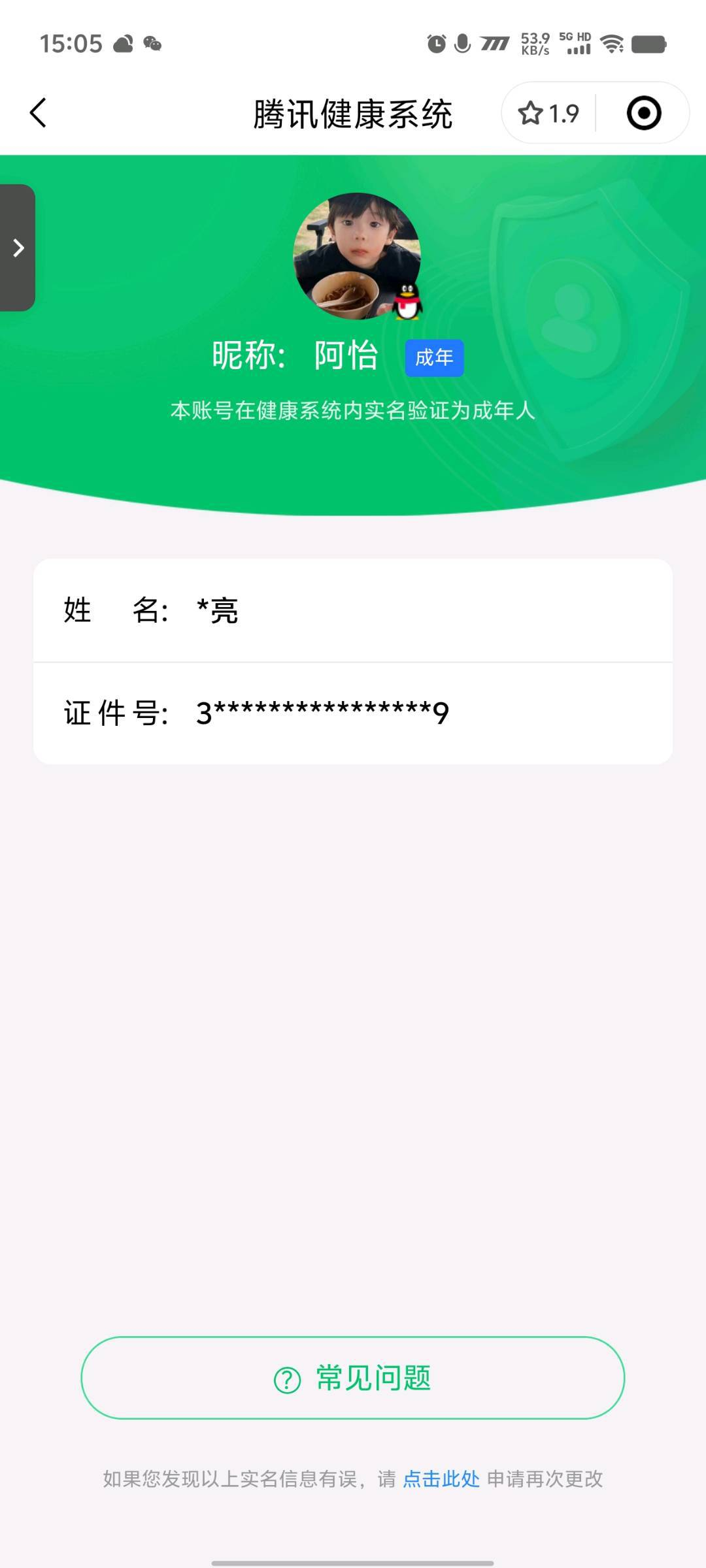706x1568 pixels.
Task: Open 常见问题 FAQ button
Action: coord(353,1378)
